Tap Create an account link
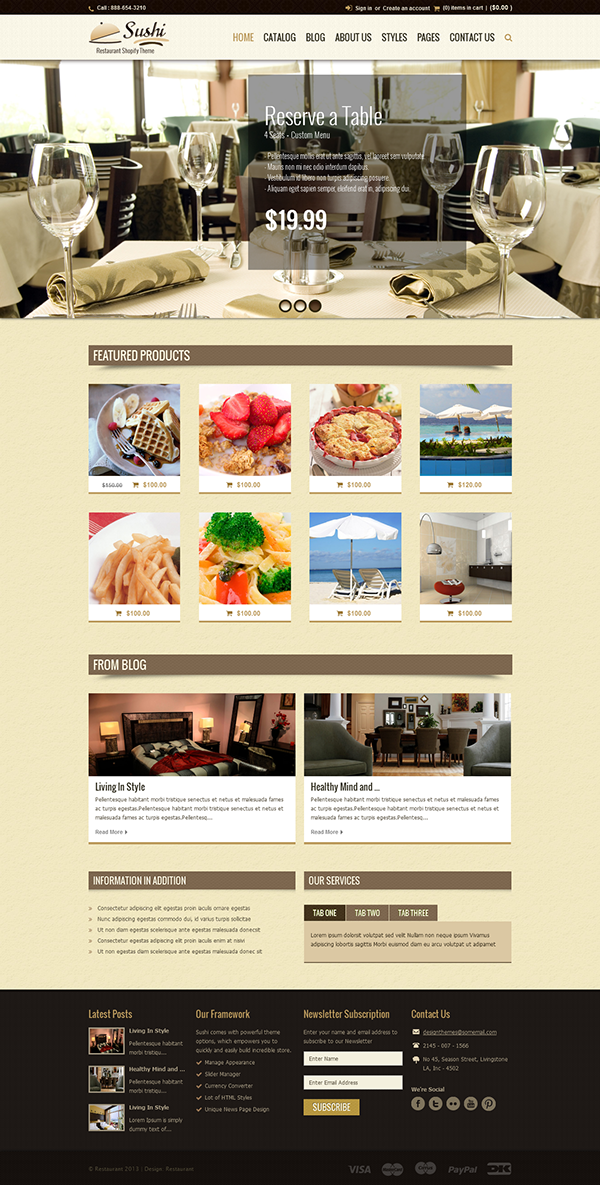This screenshot has height=1185, width=600. click(x=406, y=8)
